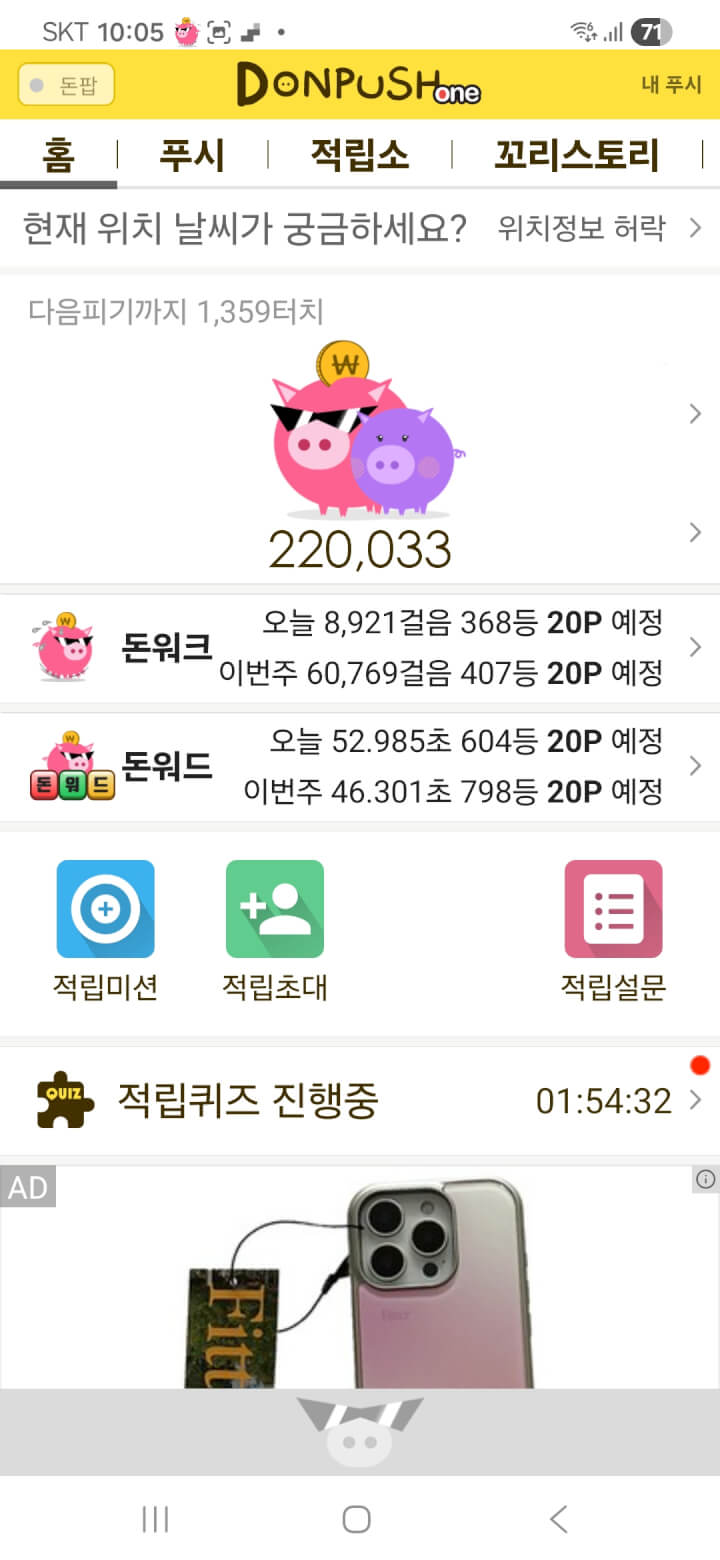This screenshot has width=720, height=1560.
Task: Open the 적립퀴즈 진행중 quiz row
Action: (x=360, y=1101)
